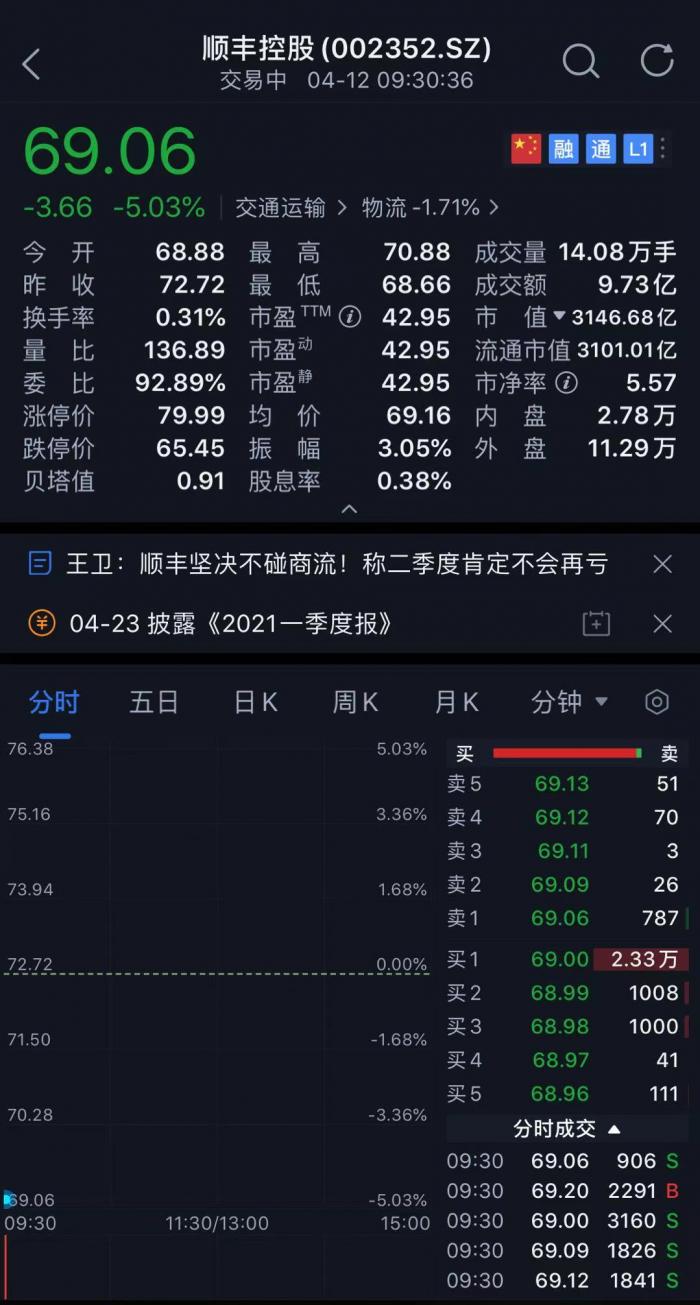The image size is (700, 1305).
Task: Switch to the 分时 chart tab
Action: pyautogui.click(x=54, y=702)
